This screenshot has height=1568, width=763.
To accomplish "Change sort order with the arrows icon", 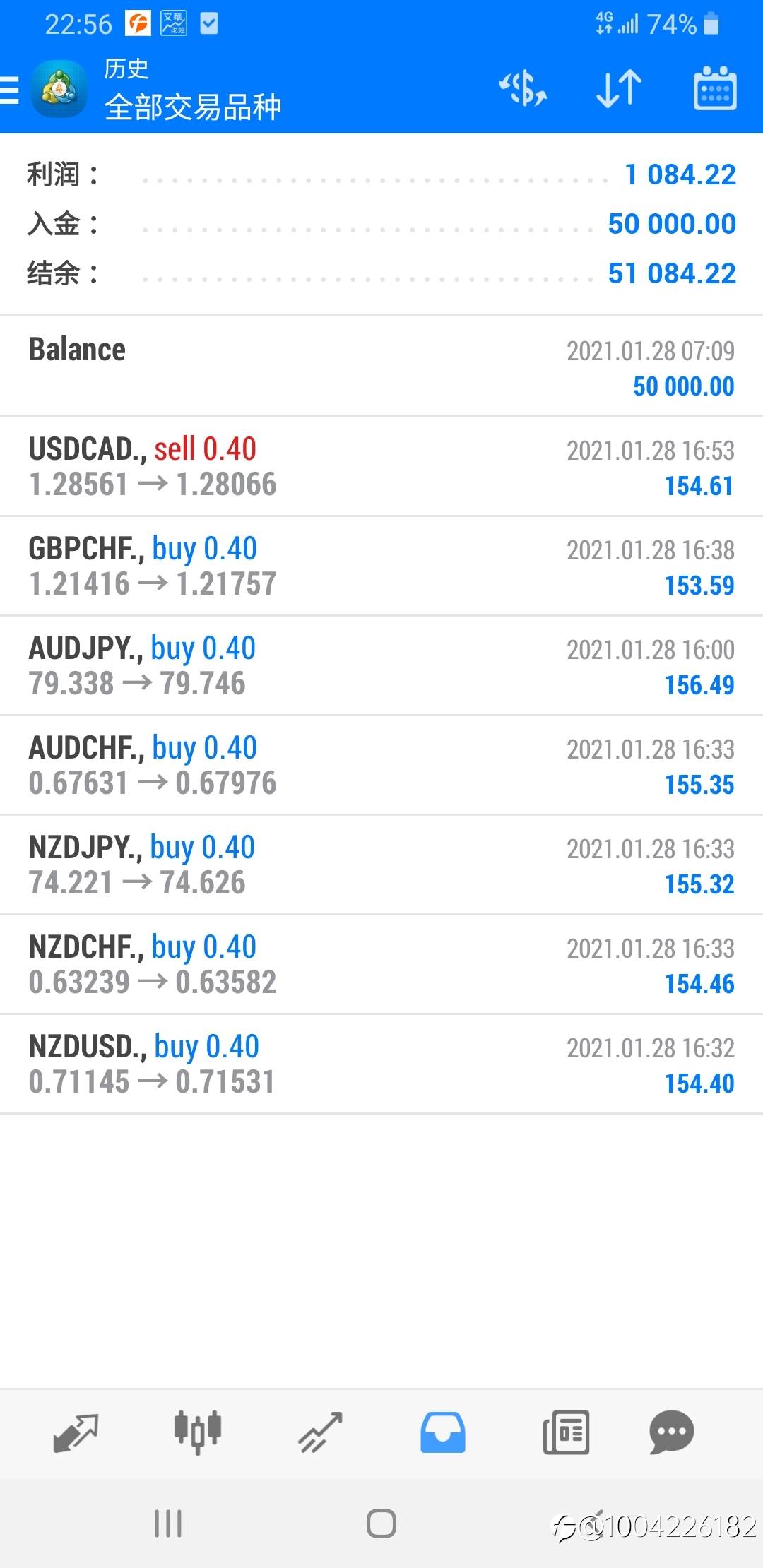I will 619,90.
